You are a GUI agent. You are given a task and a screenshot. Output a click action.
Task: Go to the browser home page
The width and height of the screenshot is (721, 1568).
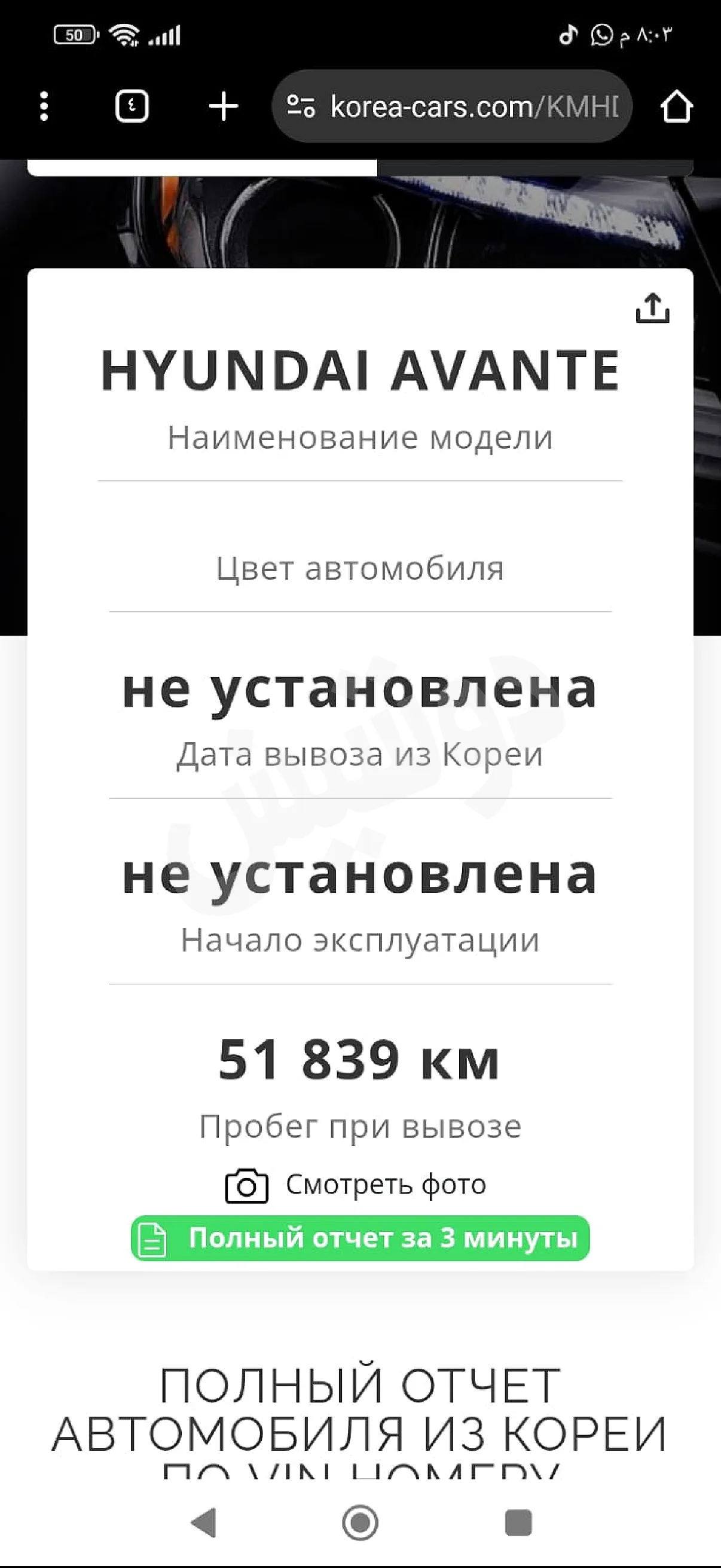click(676, 106)
